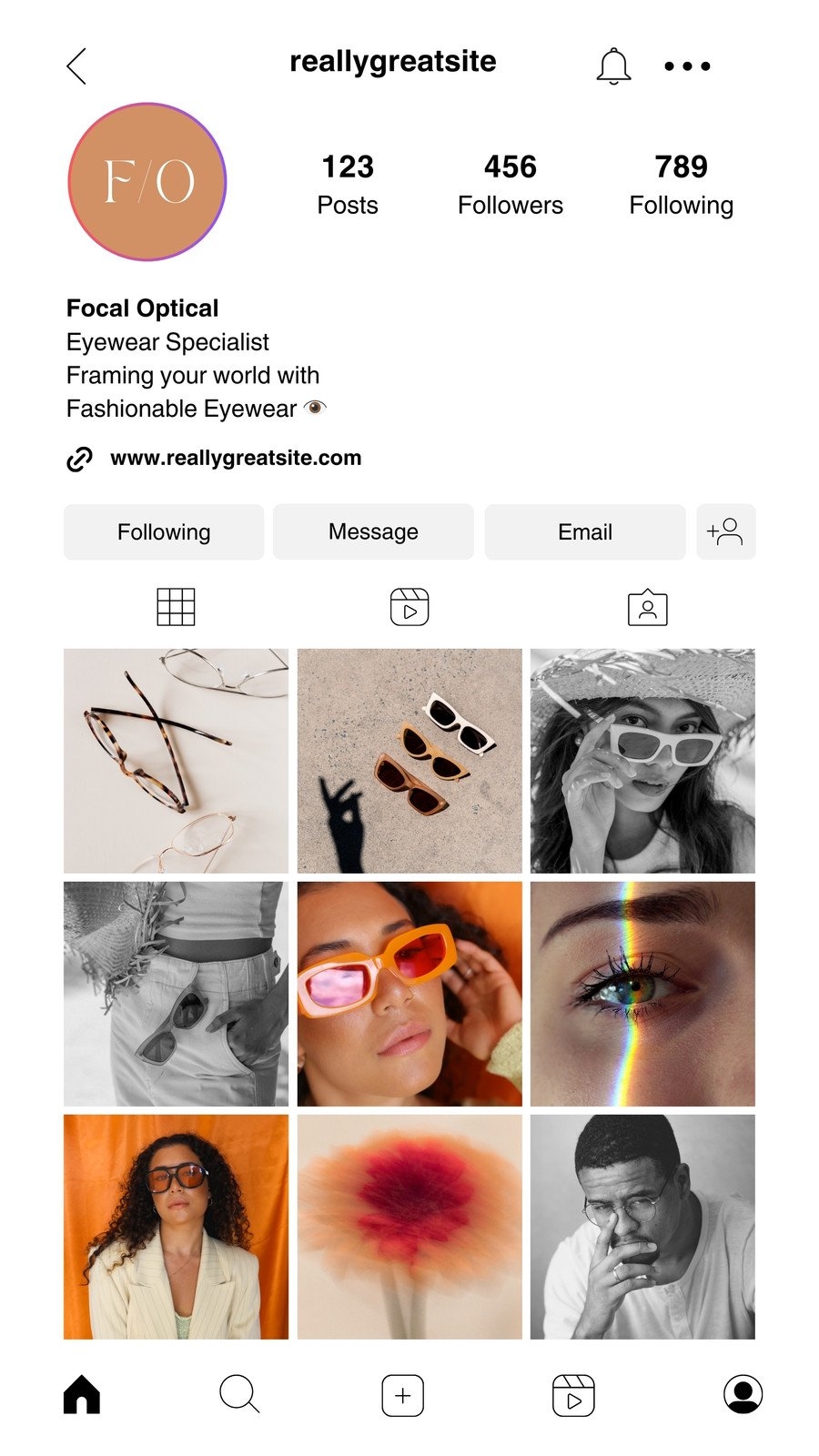View the Focal Optical profile picture
The image size is (819, 1456).
pyautogui.click(x=147, y=182)
